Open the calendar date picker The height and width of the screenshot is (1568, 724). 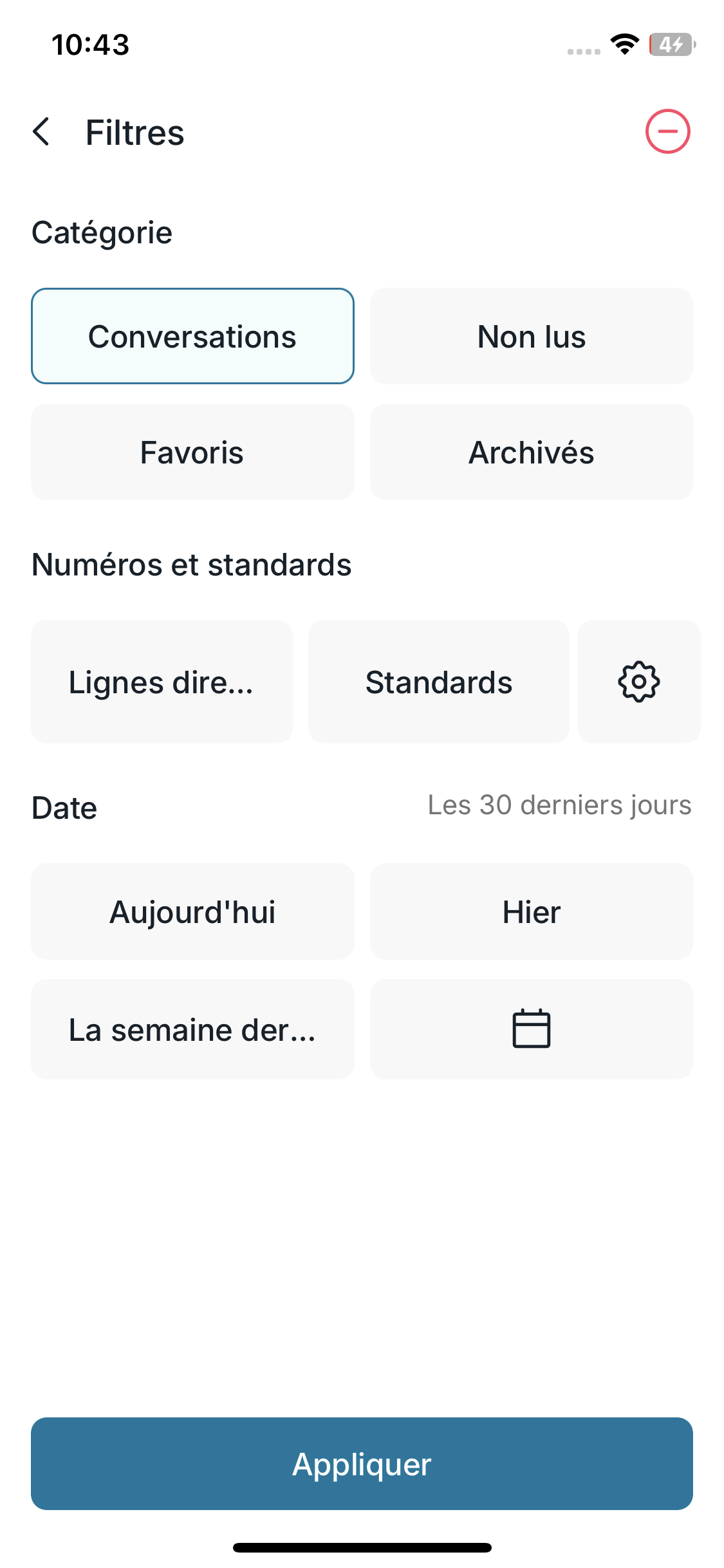point(531,1029)
